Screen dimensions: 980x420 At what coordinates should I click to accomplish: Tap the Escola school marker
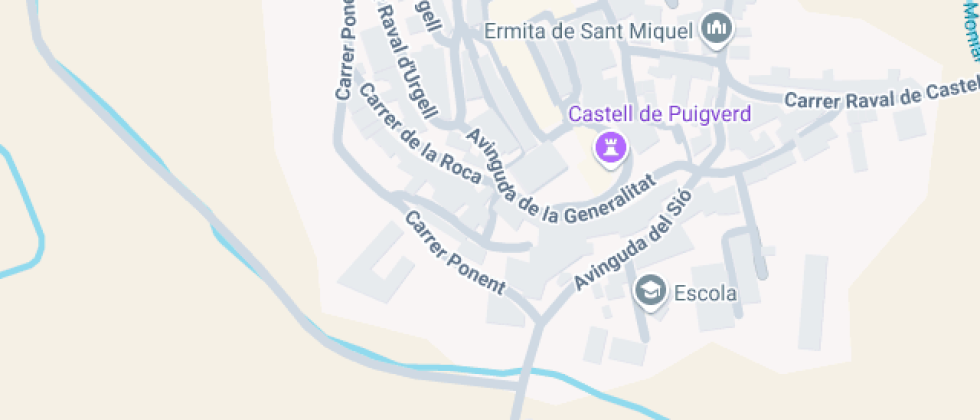pyautogui.click(x=652, y=292)
